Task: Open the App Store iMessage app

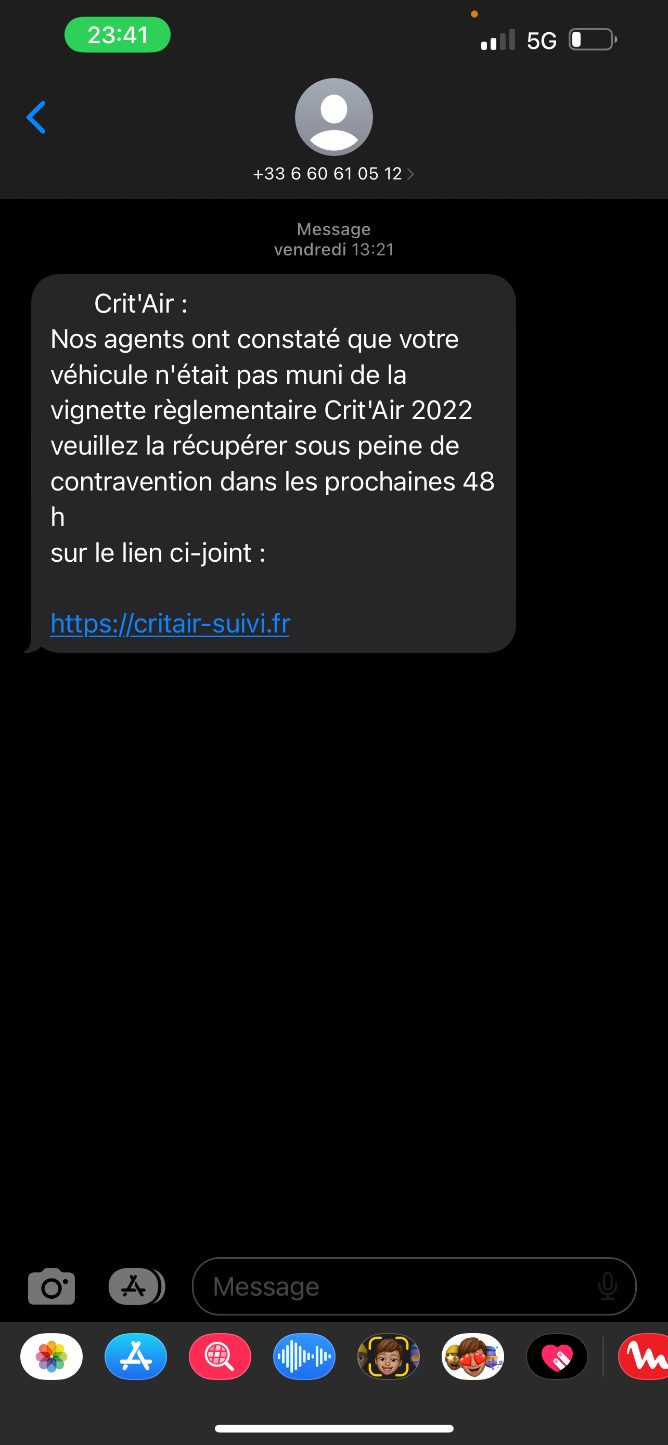Action: (135, 1357)
